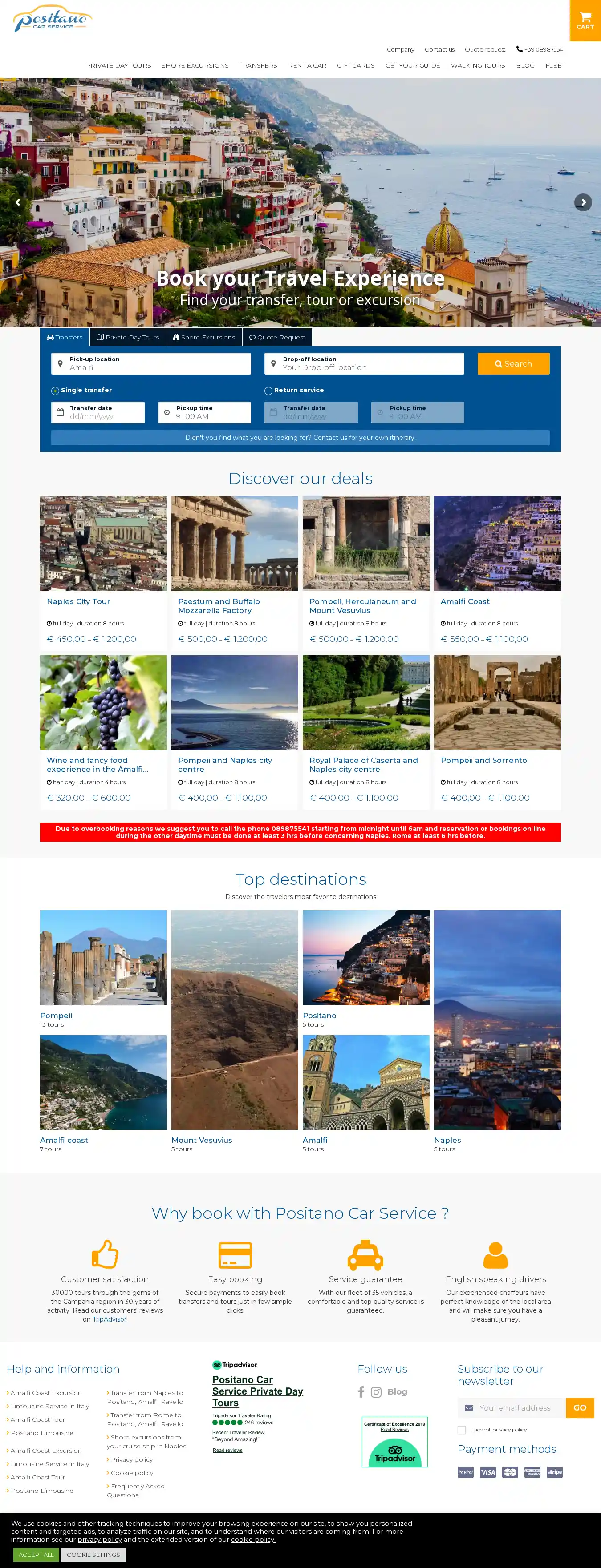Open Private Day Tours in top menu
Viewport: 601px width, 1568px height.
(x=118, y=66)
